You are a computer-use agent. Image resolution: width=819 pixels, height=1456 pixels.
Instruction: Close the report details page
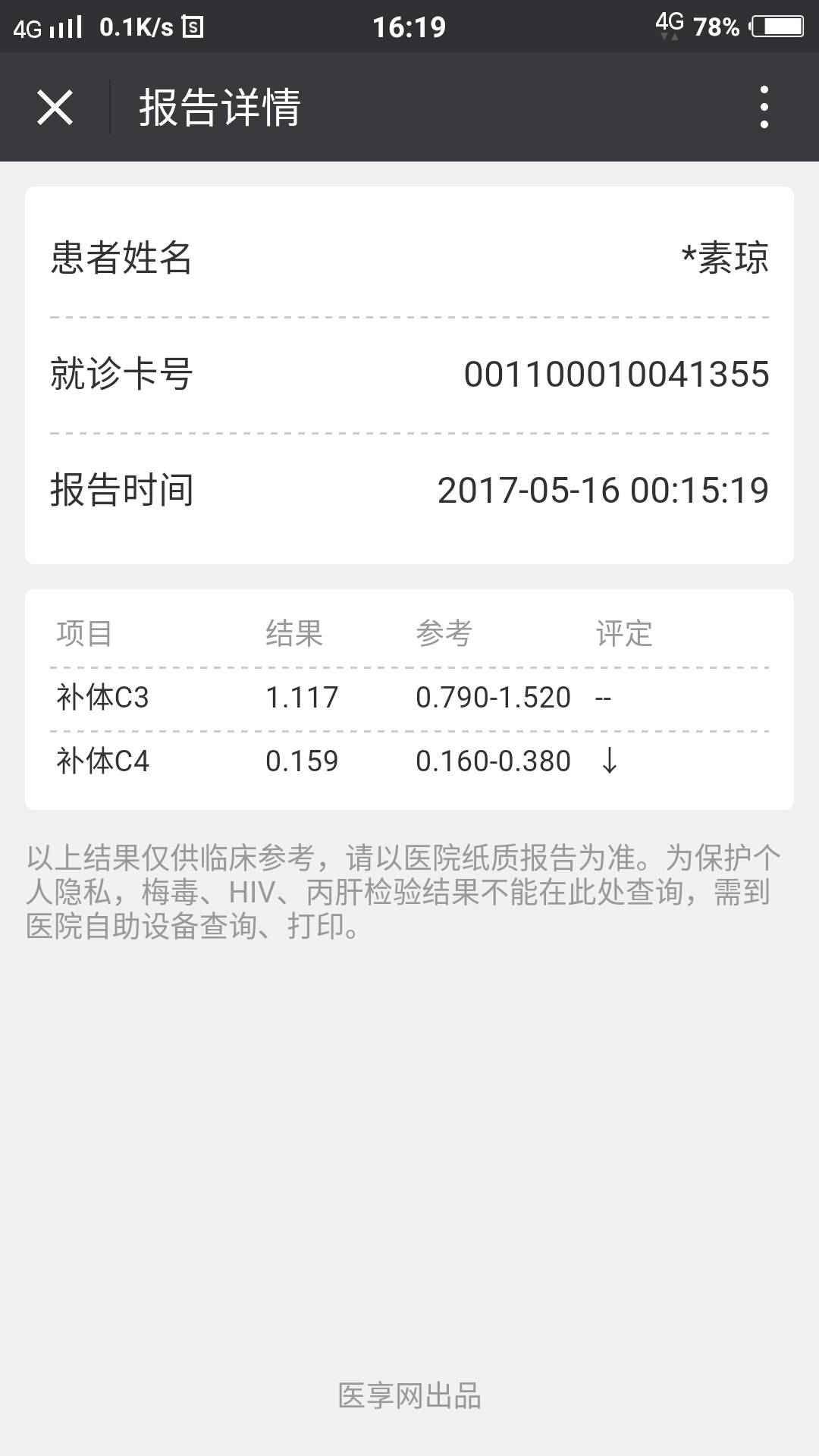(x=55, y=107)
